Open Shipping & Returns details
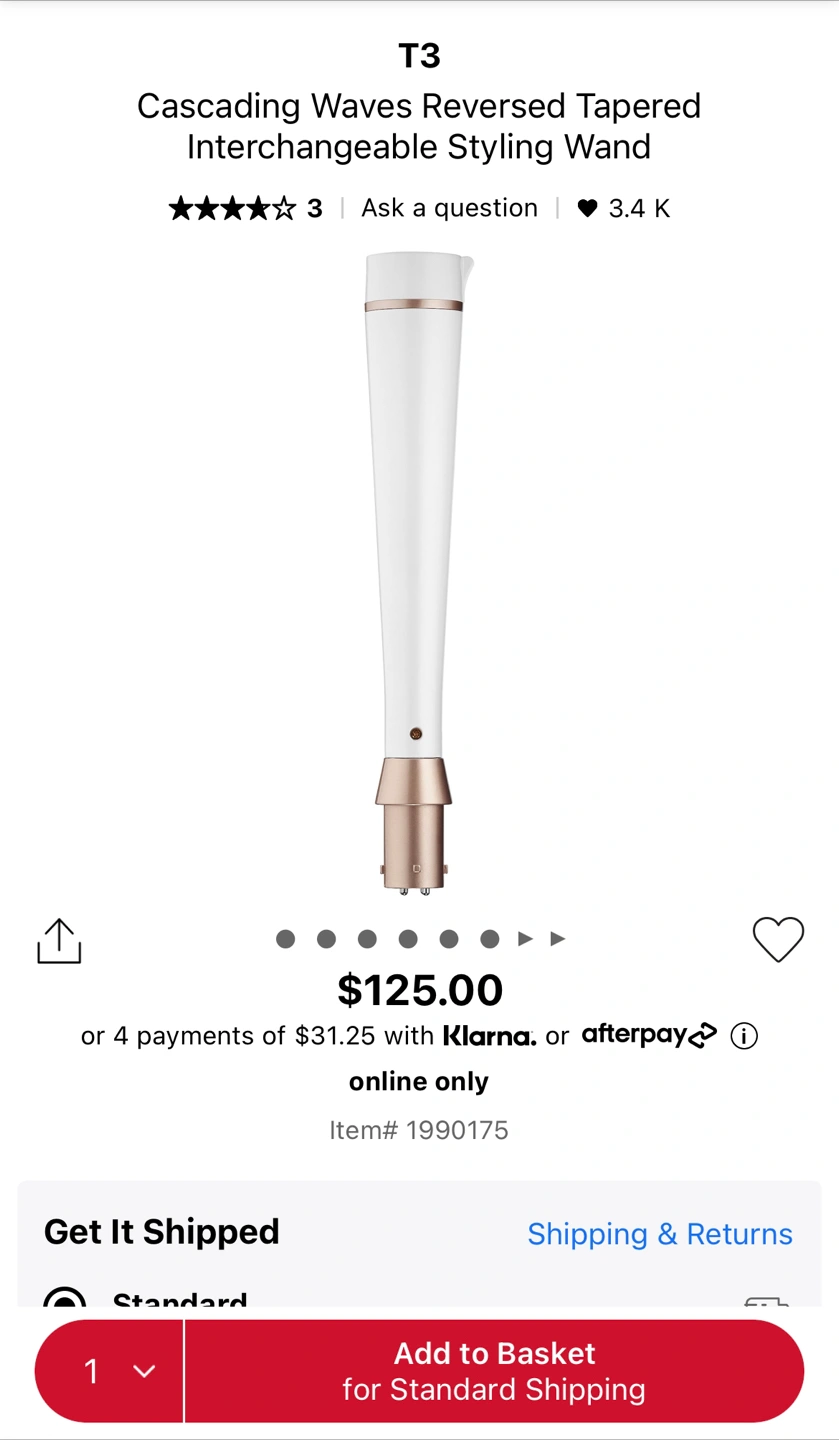The image size is (839, 1440). click(659, 1234)
